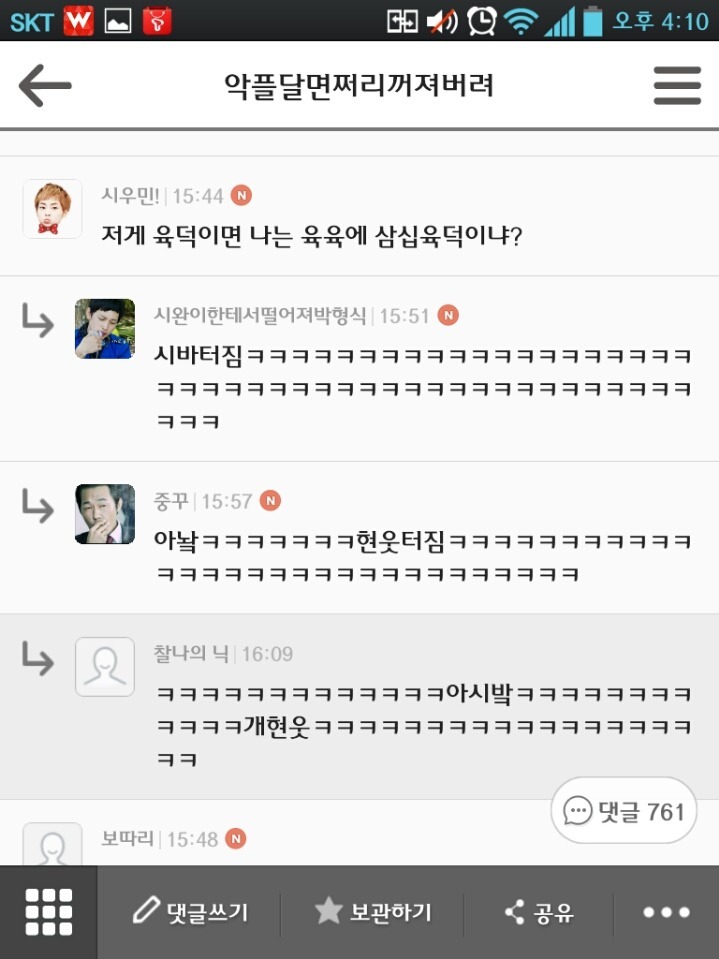
Task: Go back using the top-left arrow
Action: click(45, 86)
